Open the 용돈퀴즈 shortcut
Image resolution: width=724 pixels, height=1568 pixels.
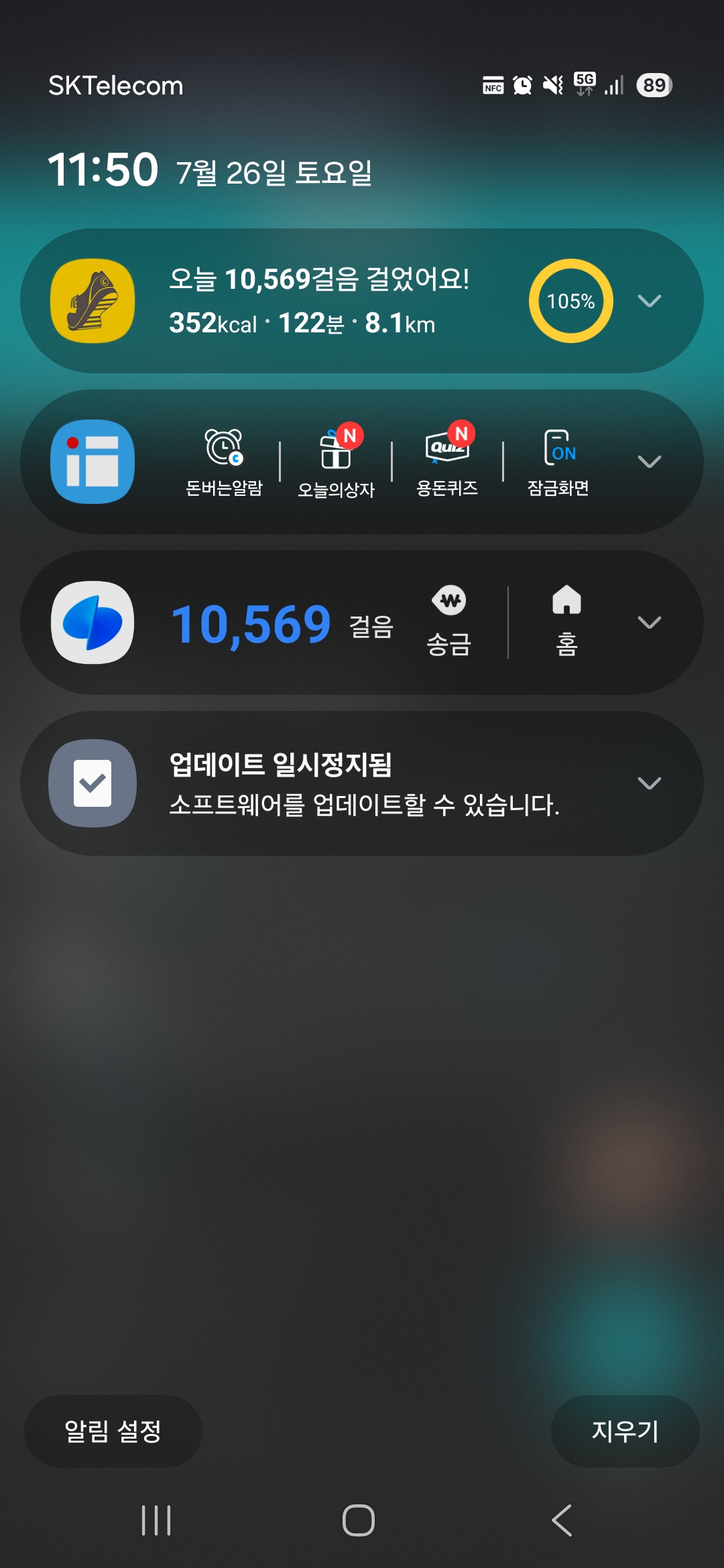[447, 462]
